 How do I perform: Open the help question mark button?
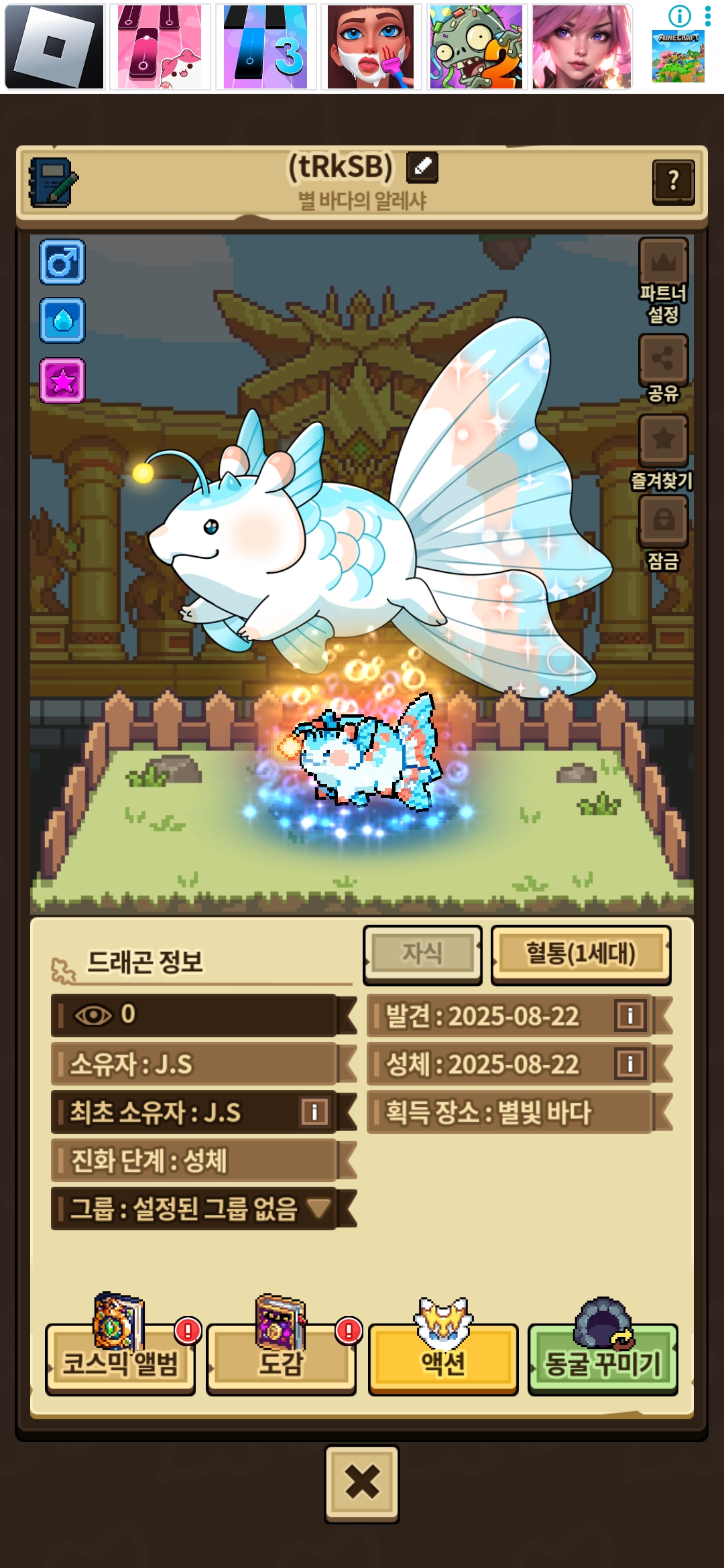point(673,181)
